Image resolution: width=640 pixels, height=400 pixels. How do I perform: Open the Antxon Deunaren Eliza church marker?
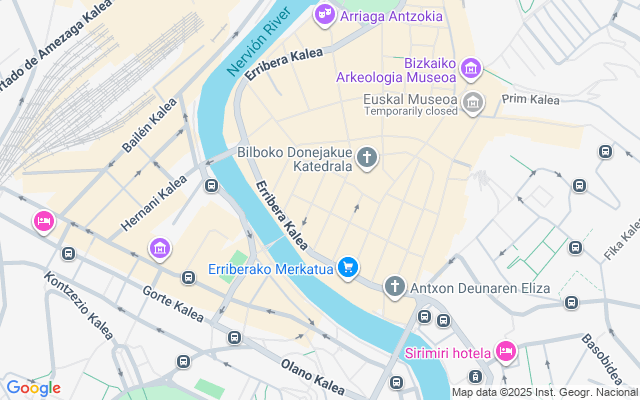coord(395,287)
